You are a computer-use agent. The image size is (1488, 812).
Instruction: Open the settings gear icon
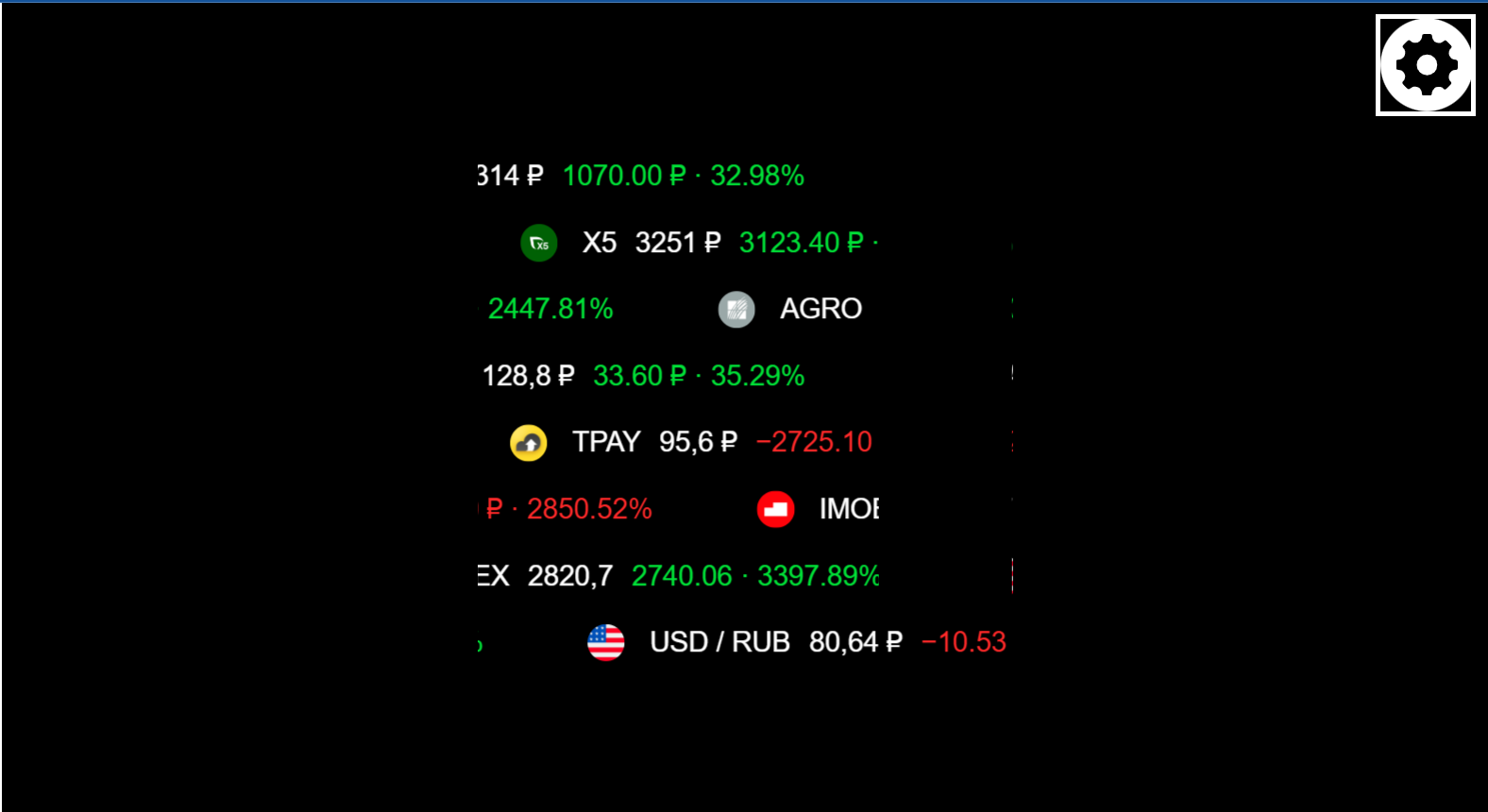(1426, 65)
